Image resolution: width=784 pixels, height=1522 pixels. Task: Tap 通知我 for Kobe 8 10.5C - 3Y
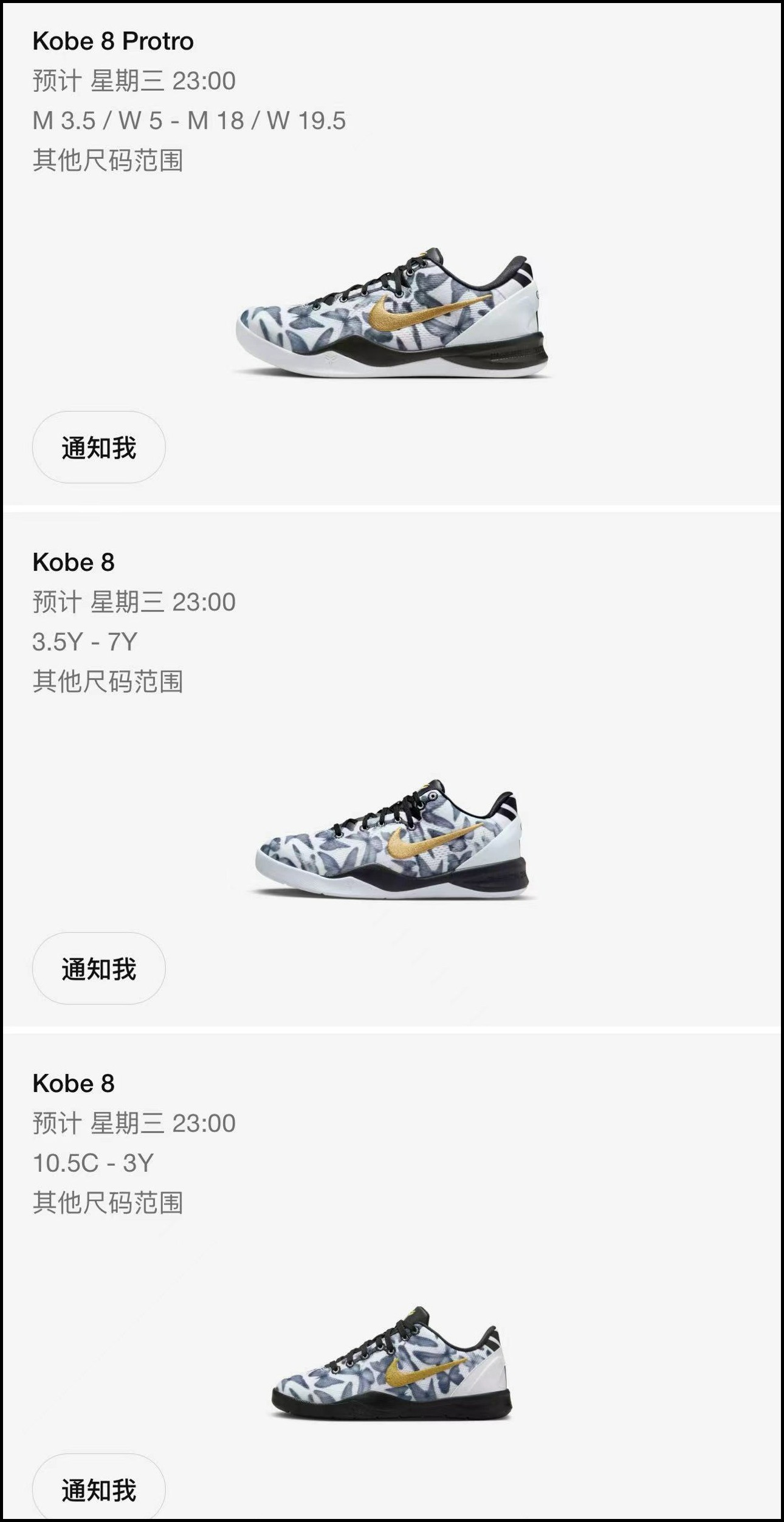click(x=98, y=1490)
